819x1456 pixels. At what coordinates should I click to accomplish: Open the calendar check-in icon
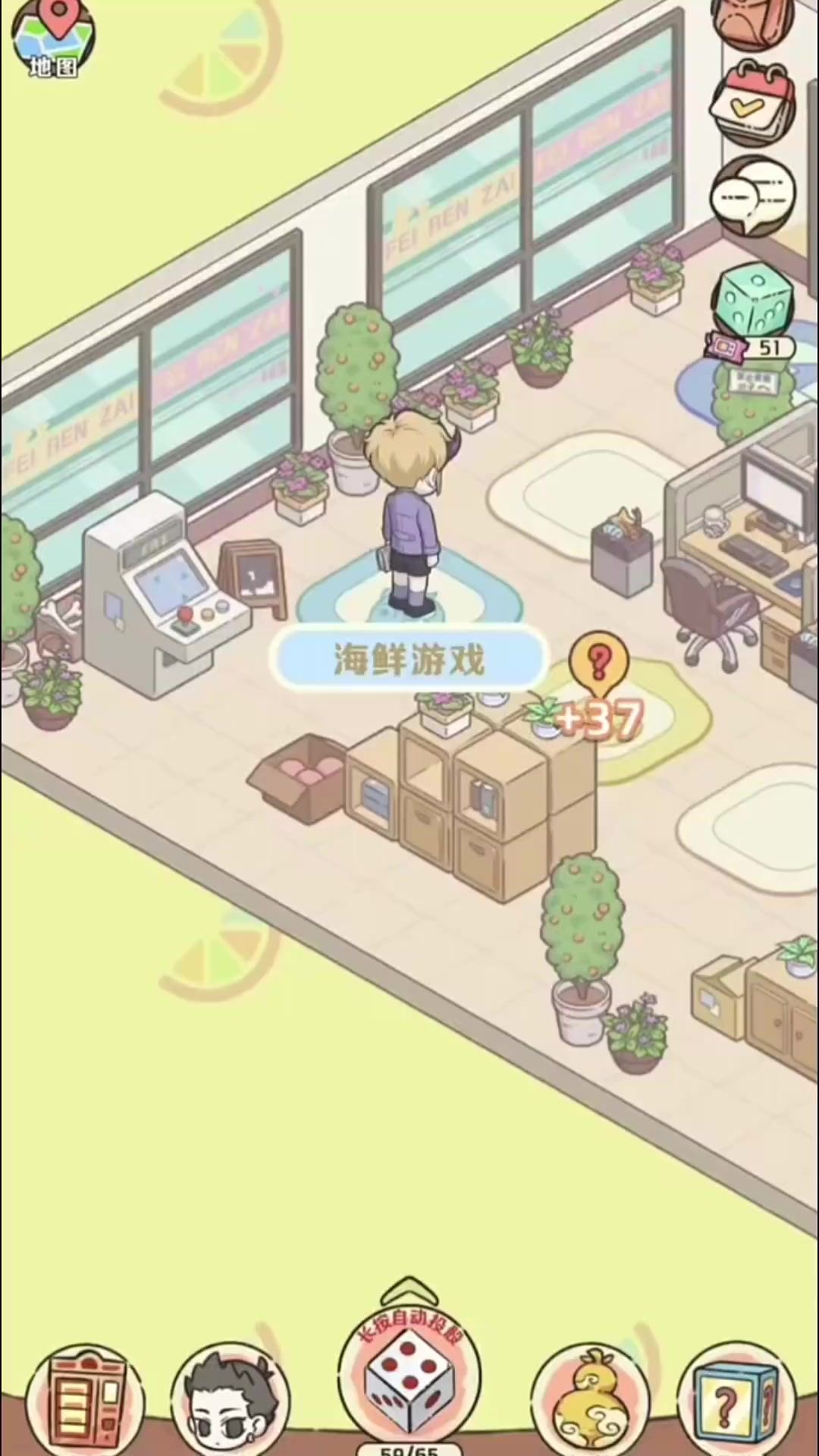click(752, 104)
